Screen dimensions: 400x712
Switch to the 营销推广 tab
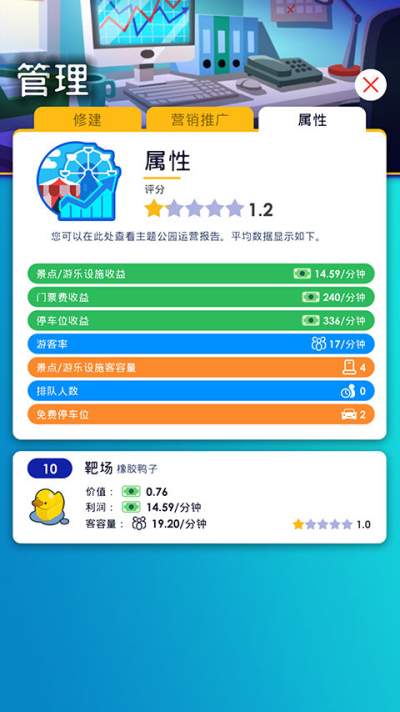point(200,119)
